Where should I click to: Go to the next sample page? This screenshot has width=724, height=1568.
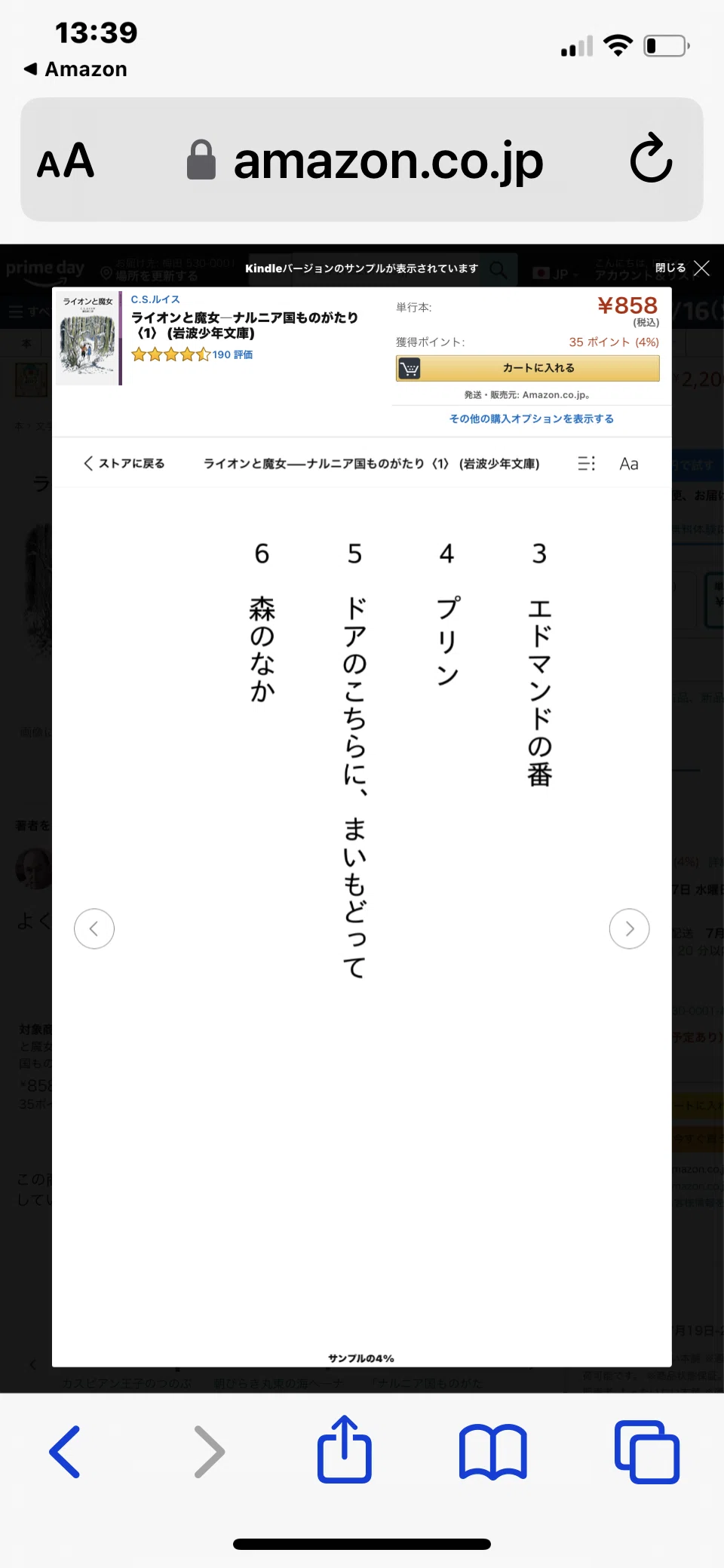click(629, 928)
